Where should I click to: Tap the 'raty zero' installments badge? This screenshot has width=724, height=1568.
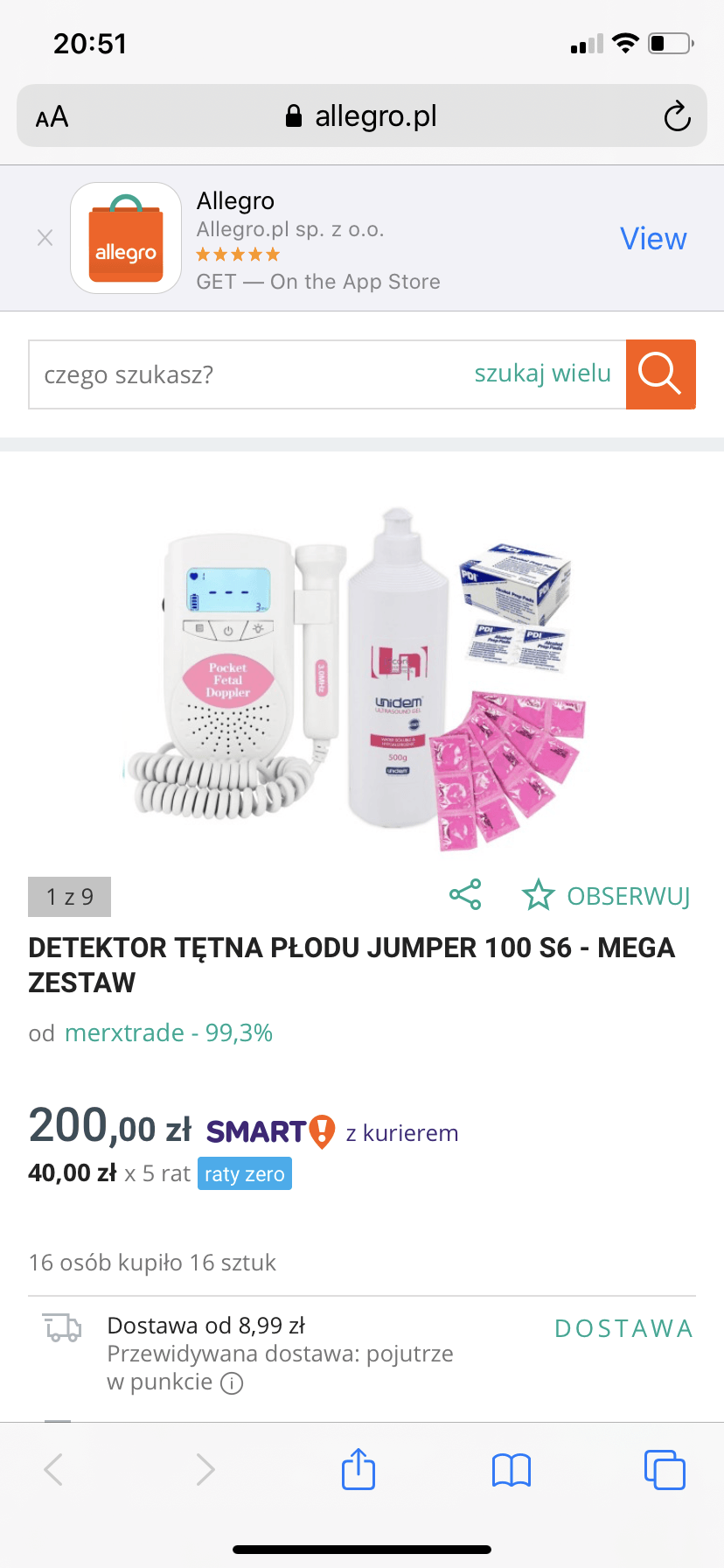[x=245, y=1174]
